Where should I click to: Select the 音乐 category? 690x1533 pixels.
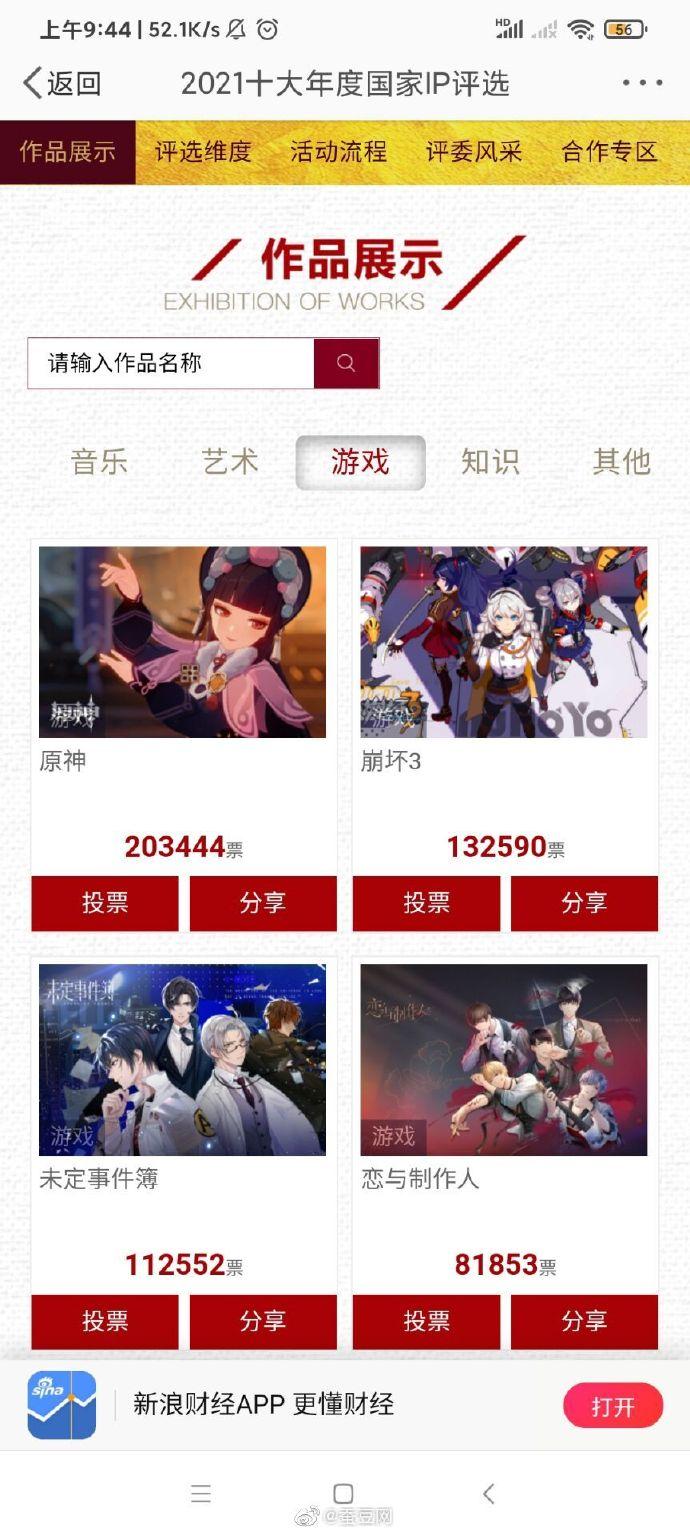point(99,462)
